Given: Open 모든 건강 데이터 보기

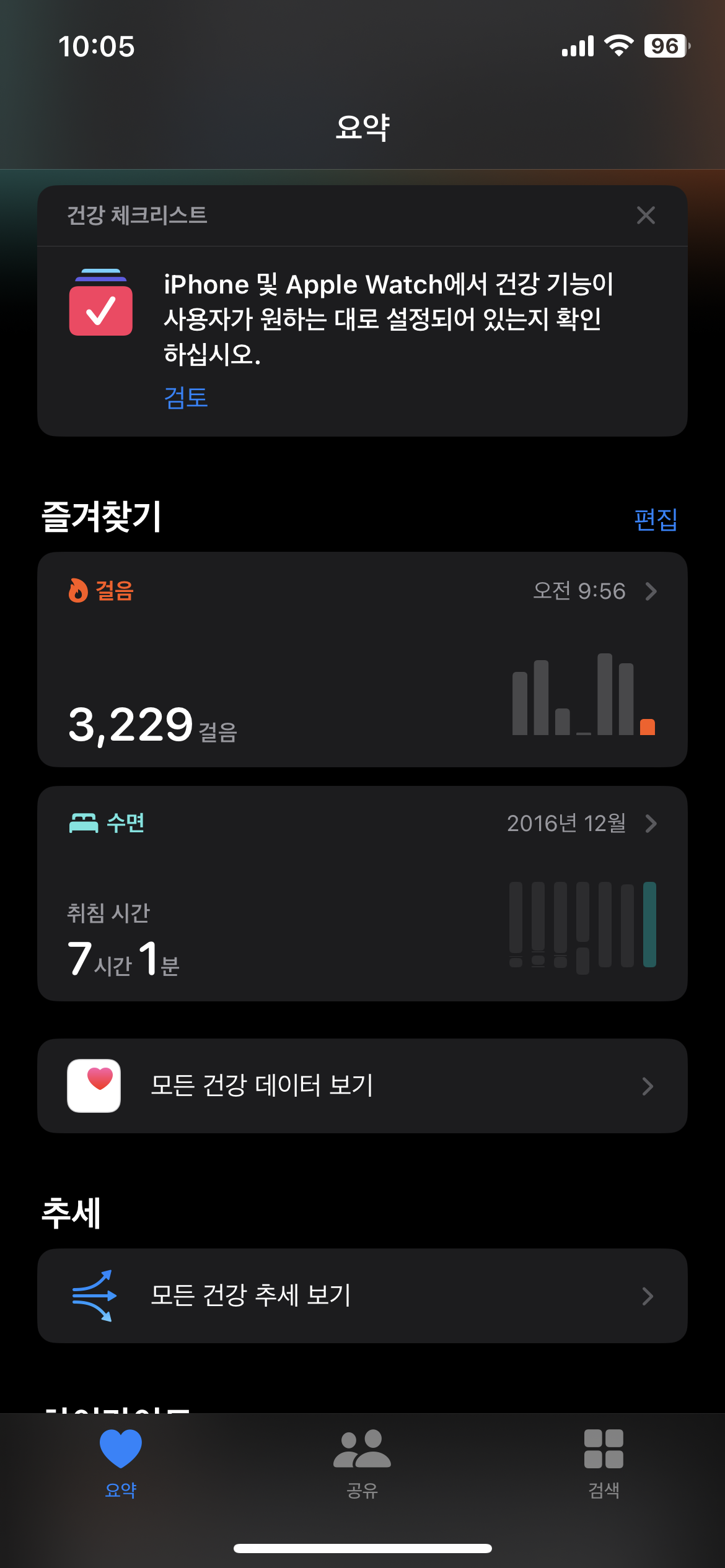Looking at the screenshot, I should (362, 1086).
